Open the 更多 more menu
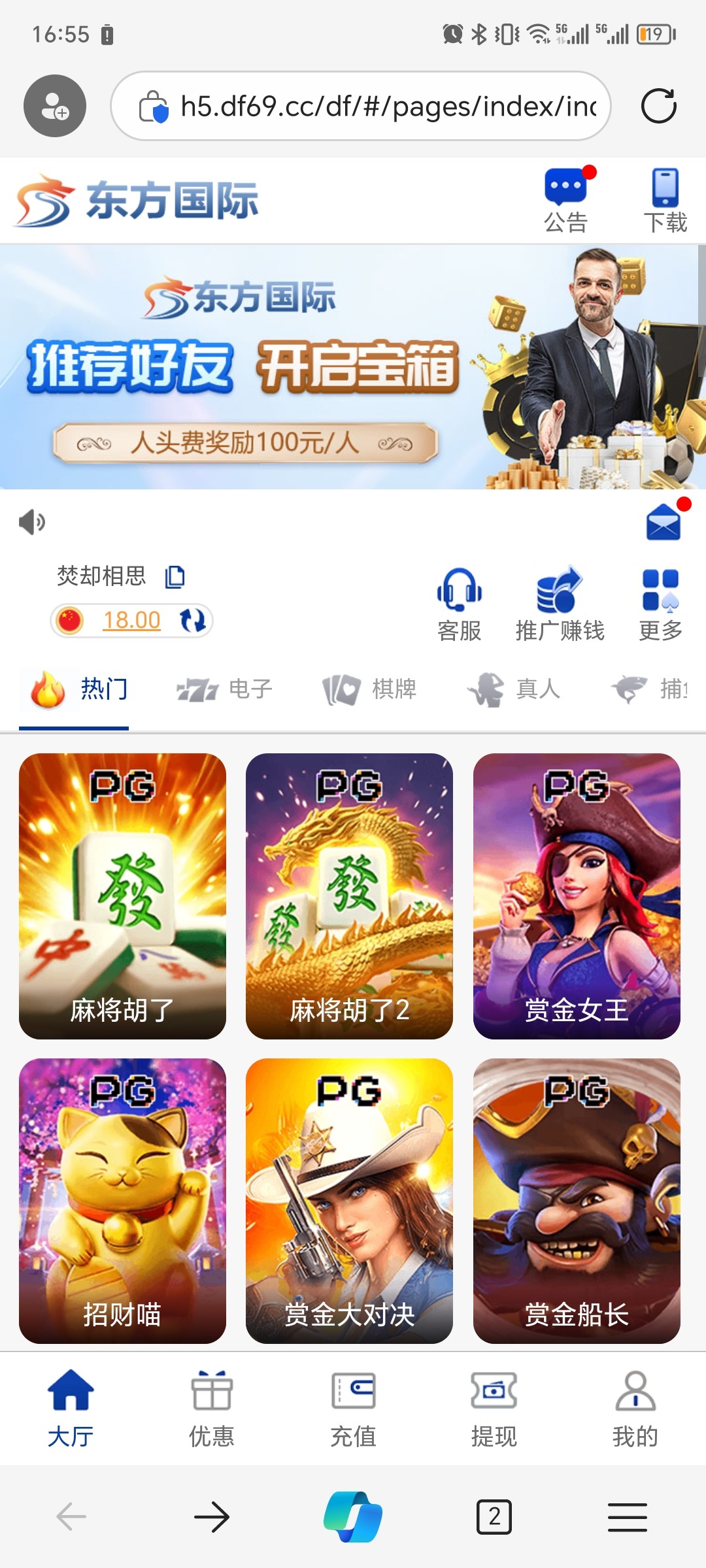 point(660,604)
